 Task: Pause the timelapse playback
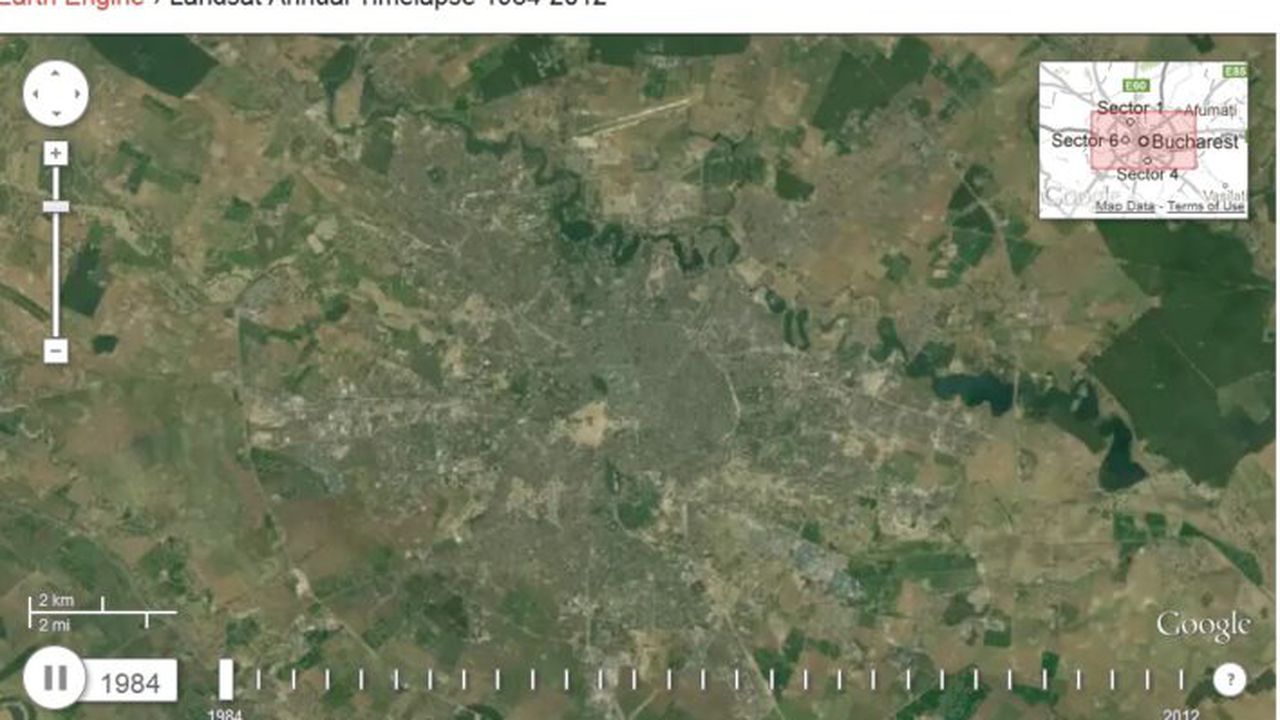[54, 679]
